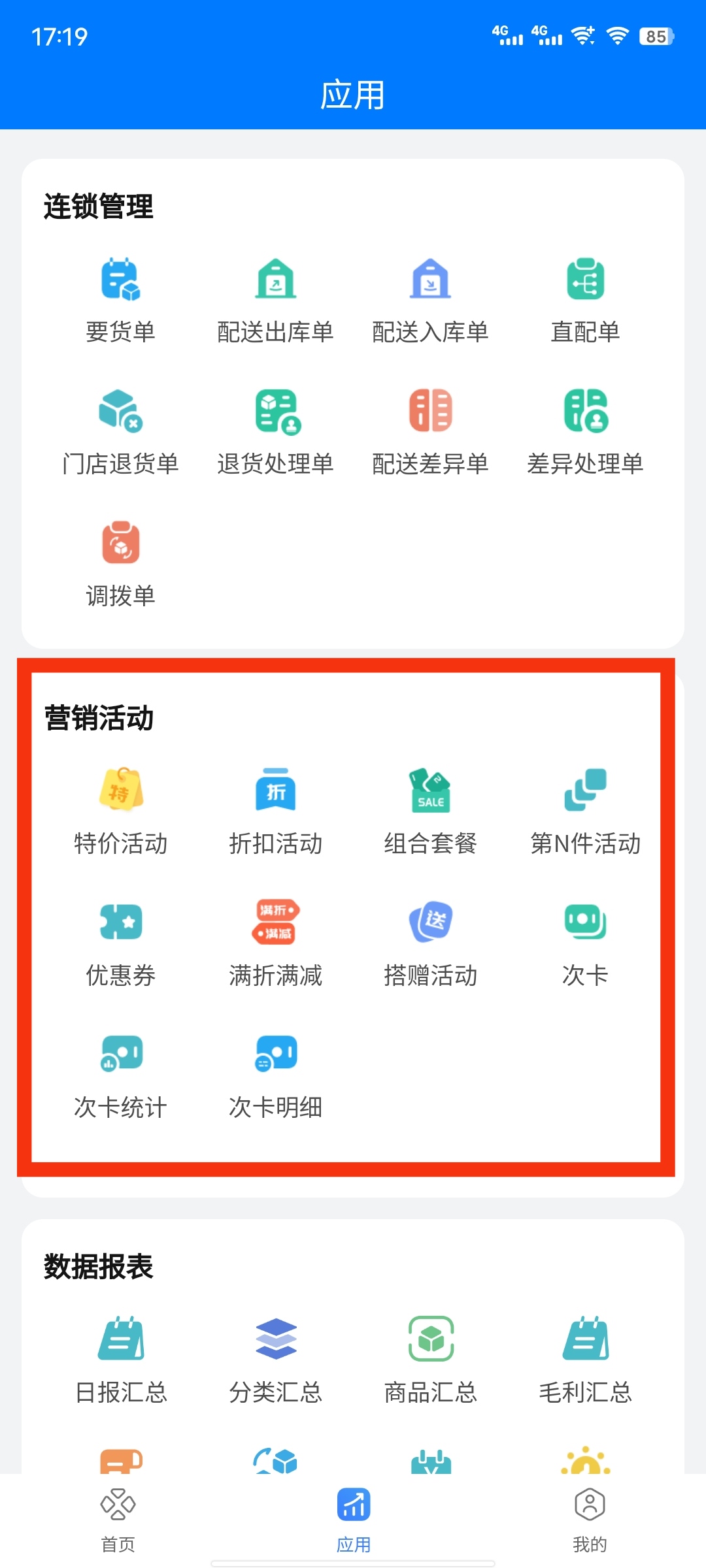Open 配送入库单
This screenshot has width=706, height=1568.
[430, 300]
